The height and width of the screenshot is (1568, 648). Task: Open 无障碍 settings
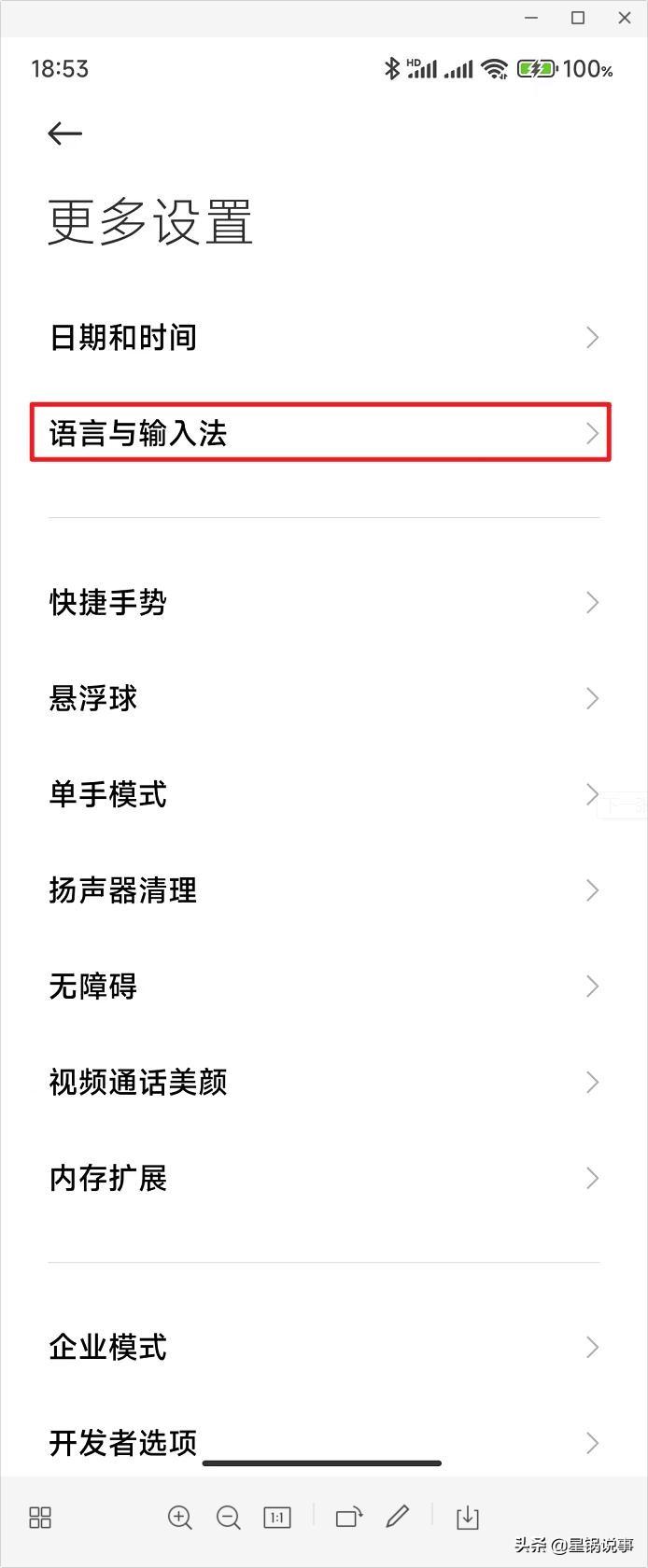(x=322, y=986)
